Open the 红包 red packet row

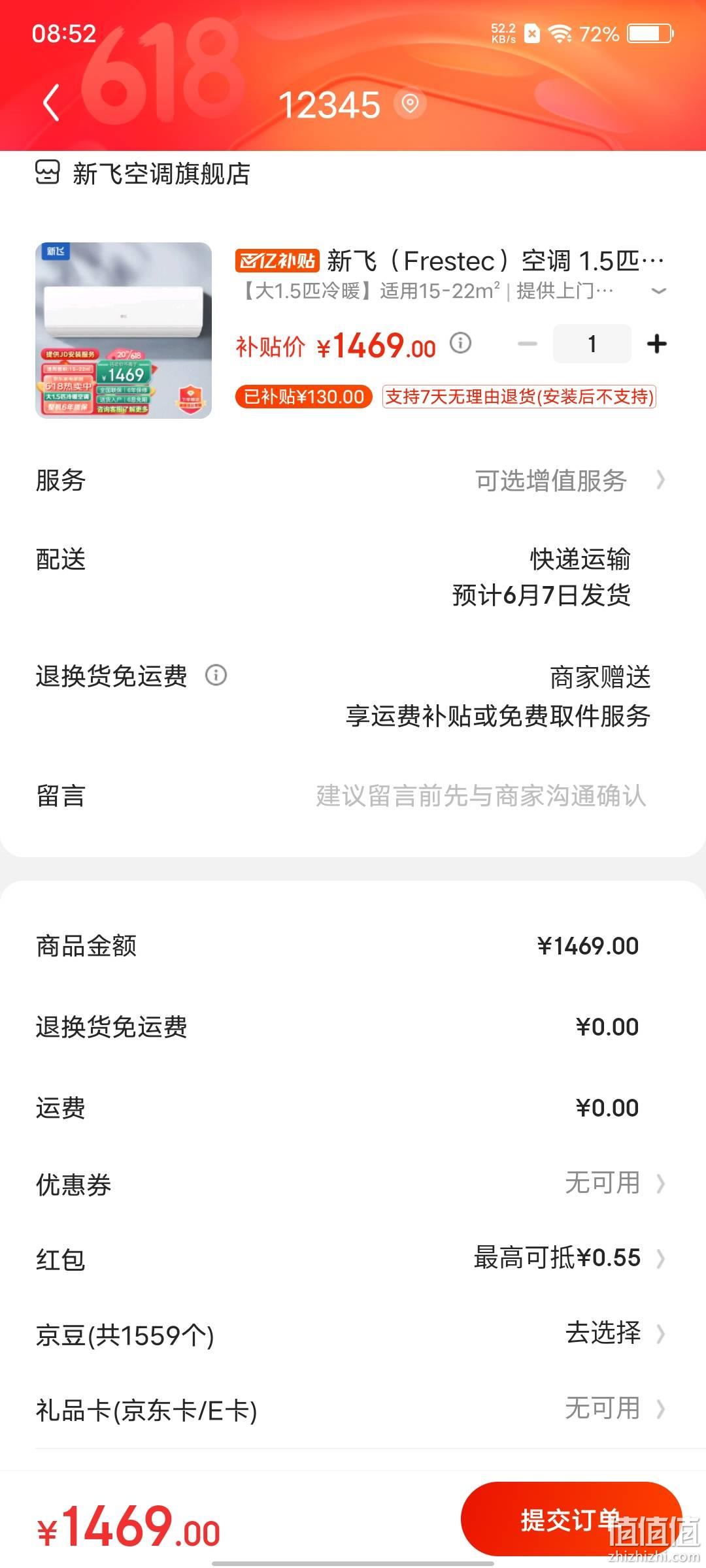[x=353, y=1258]
